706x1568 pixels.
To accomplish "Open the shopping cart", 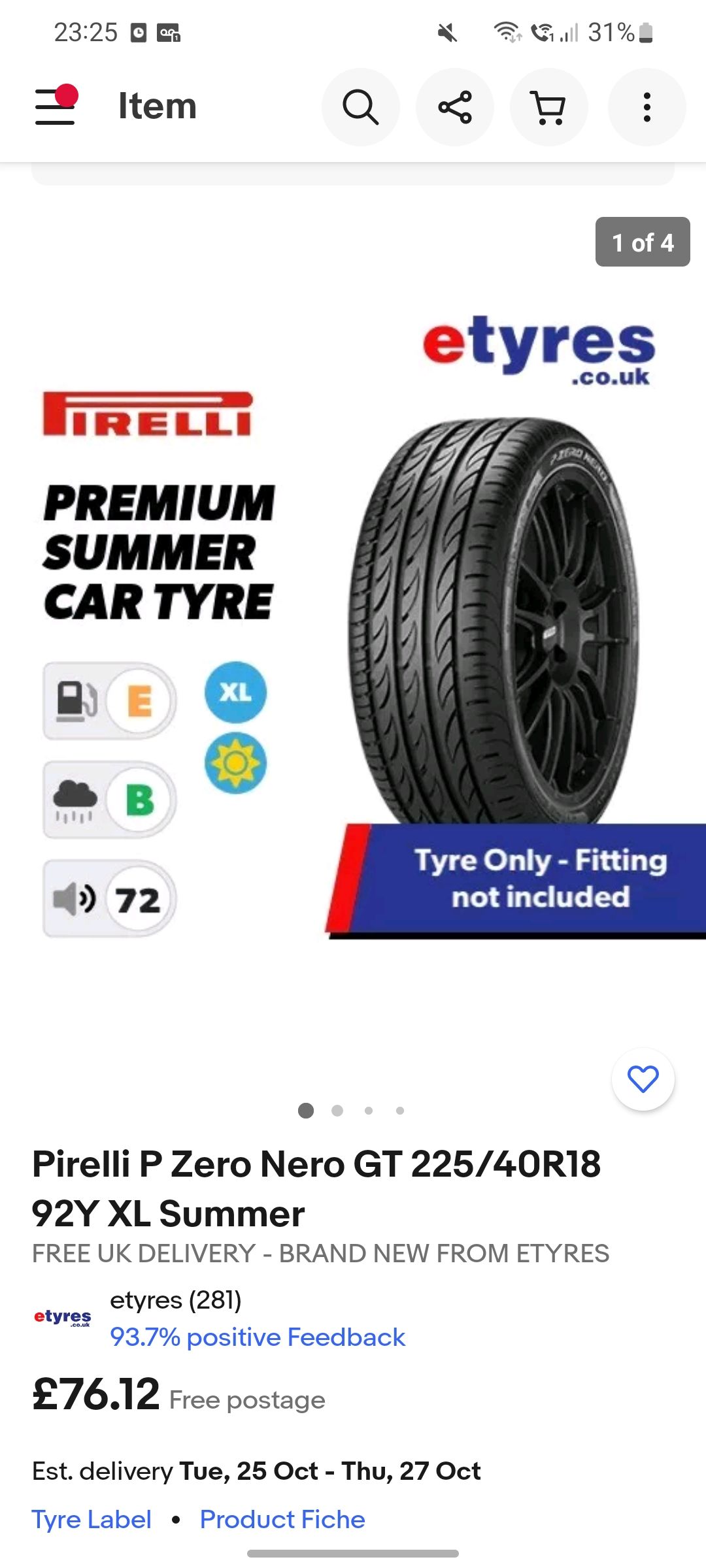I will tap(549, 107).
